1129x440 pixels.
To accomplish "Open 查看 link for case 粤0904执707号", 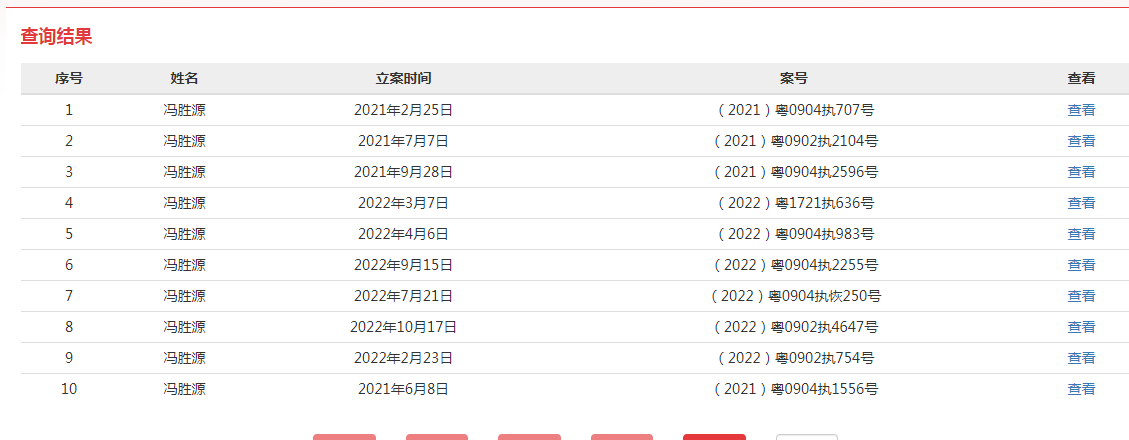I will (1080, 110).
